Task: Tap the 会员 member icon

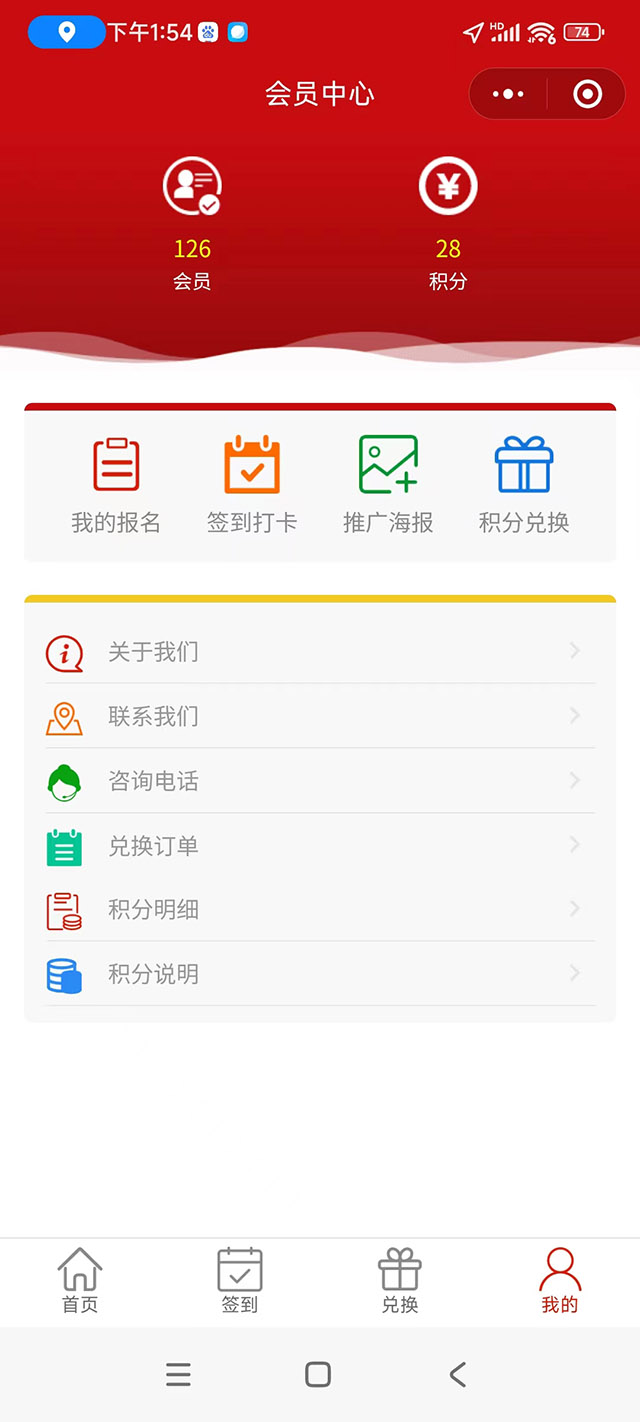Action: pos(192,186)
